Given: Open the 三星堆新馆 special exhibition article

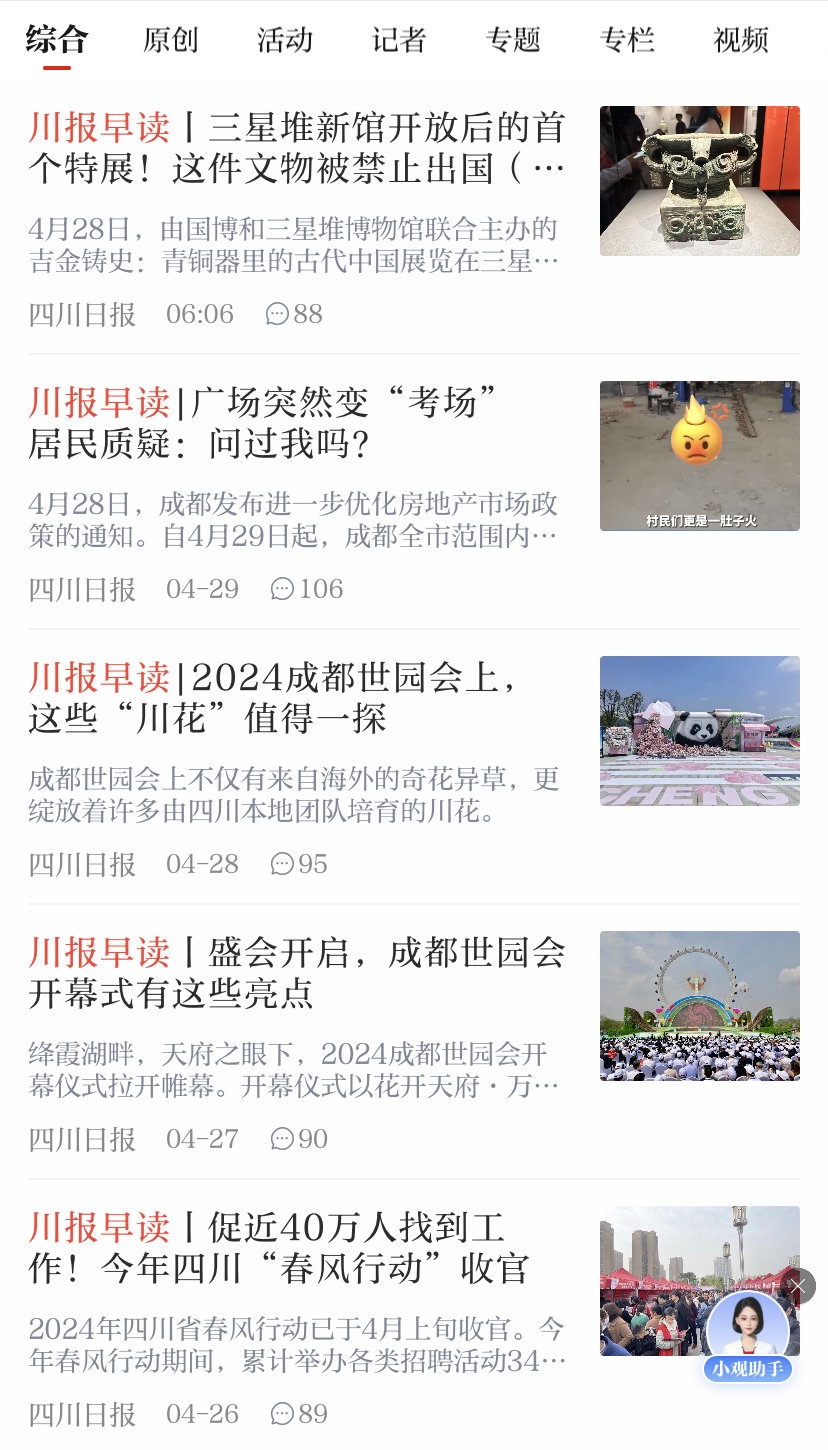Looking at the screenshot, I should 297,149.
